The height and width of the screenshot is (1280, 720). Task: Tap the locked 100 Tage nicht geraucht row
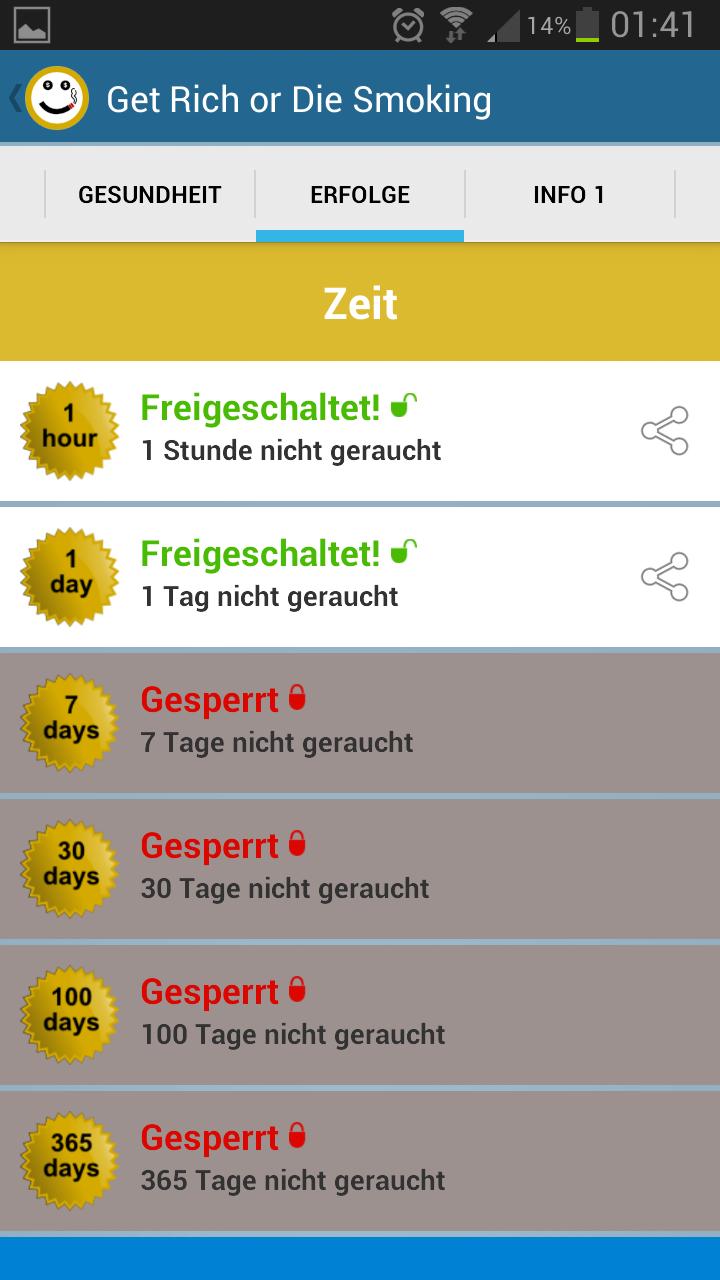[360, 1015]
